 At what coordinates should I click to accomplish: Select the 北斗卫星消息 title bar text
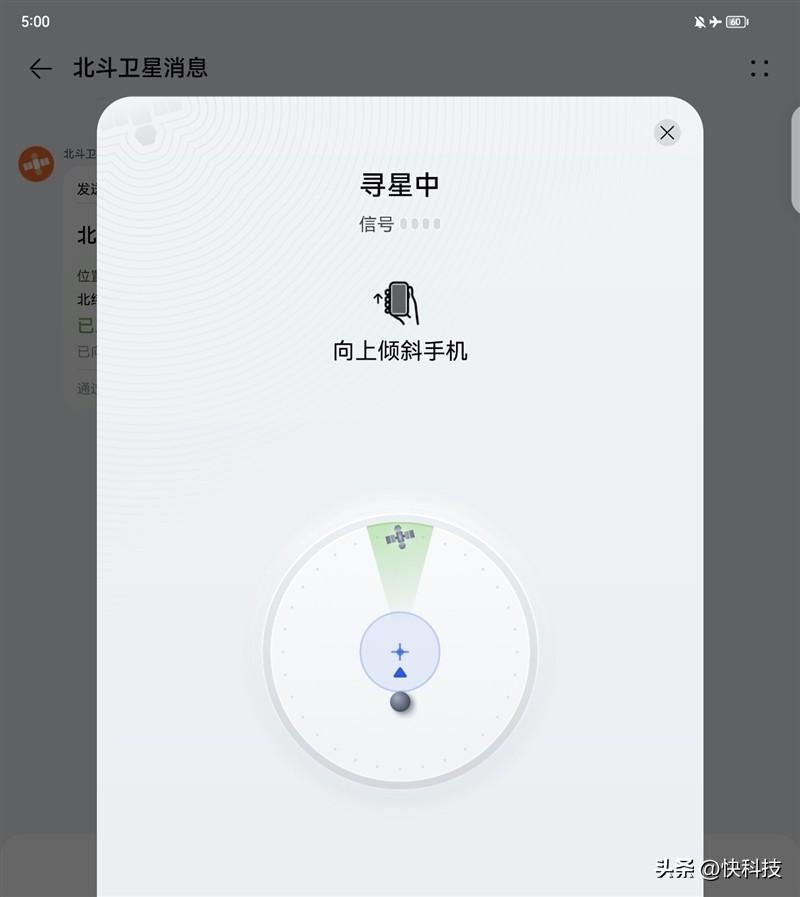pyautogui.click(x=139, y=69)
